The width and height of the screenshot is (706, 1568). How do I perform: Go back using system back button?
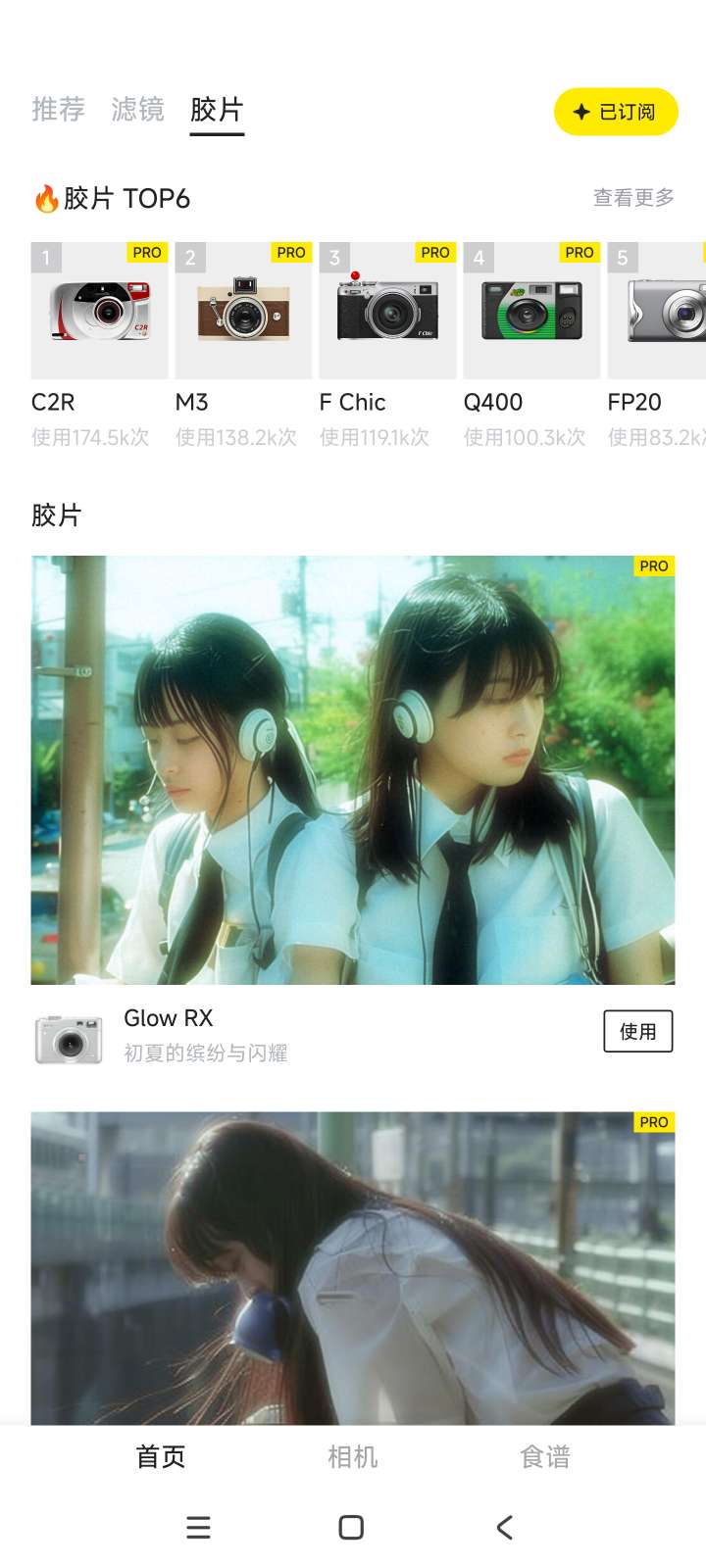coord(504,1527)
